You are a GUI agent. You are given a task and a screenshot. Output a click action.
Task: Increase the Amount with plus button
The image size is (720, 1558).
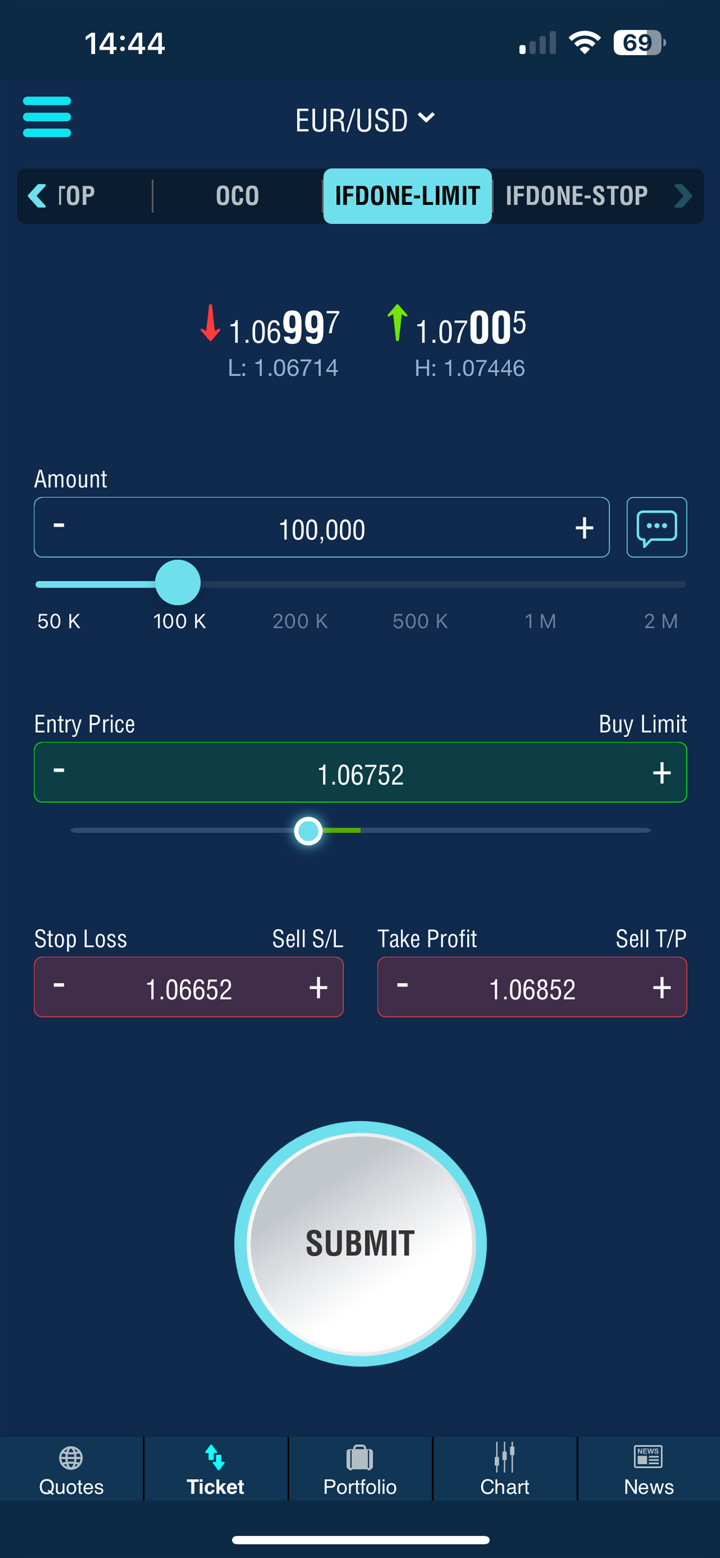click(584, 528)
